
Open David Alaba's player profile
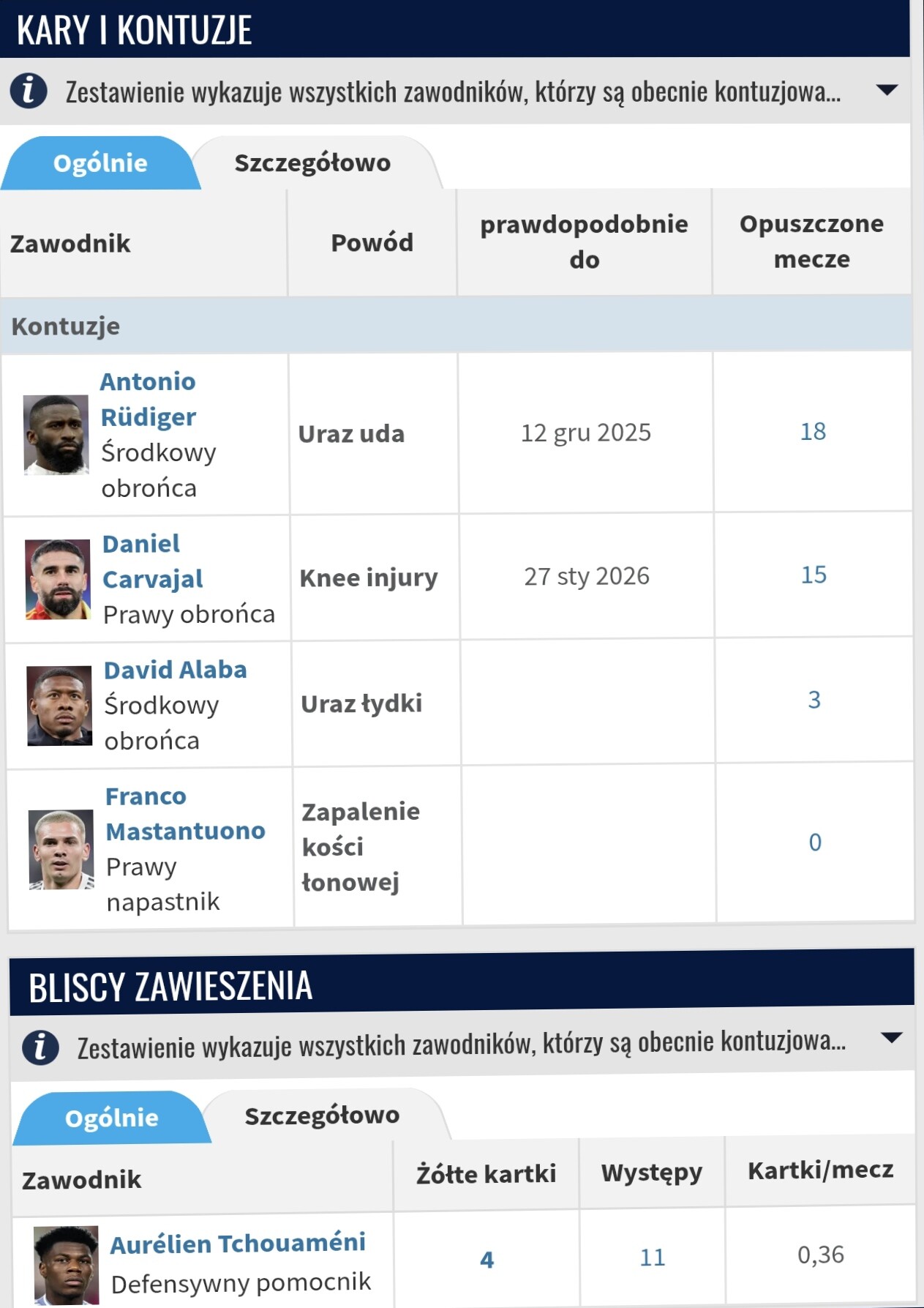[175, 670]
